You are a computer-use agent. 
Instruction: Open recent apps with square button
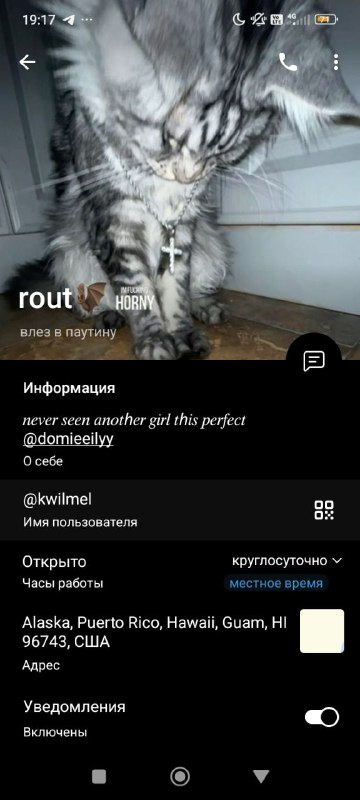coord(99,777)
